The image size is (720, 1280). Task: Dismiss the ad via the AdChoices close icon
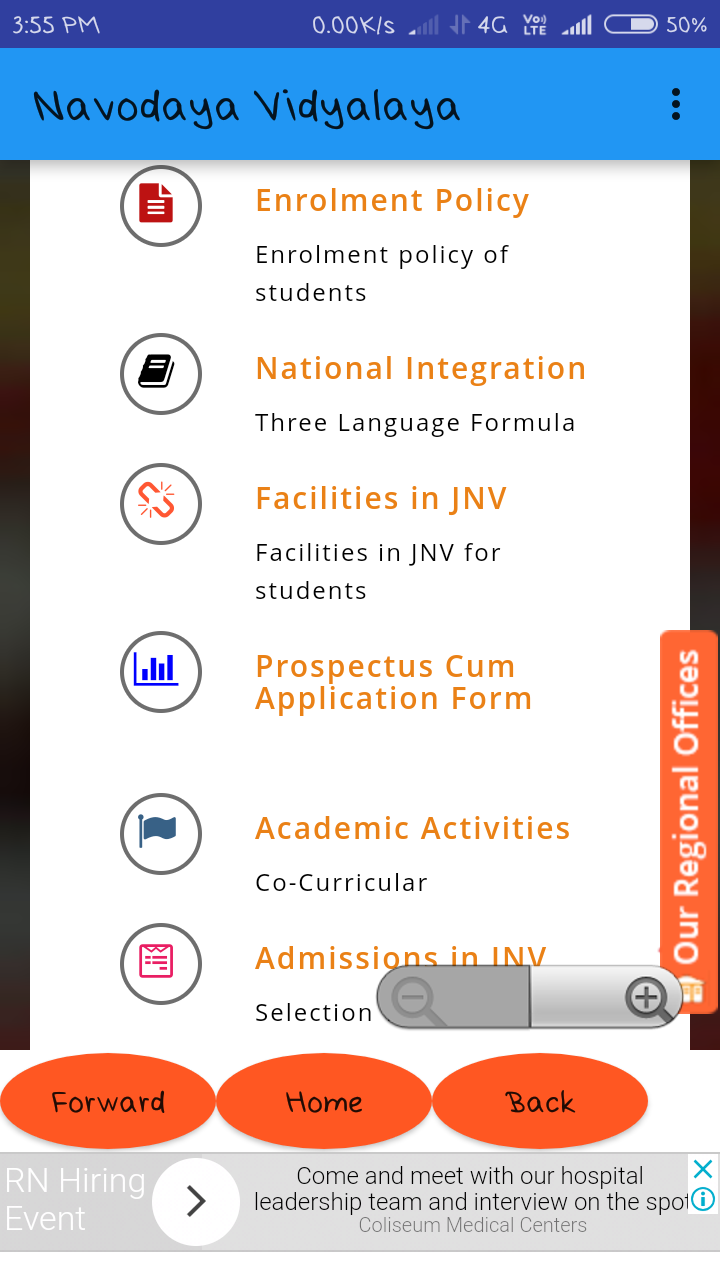[x=703, y=1168]
